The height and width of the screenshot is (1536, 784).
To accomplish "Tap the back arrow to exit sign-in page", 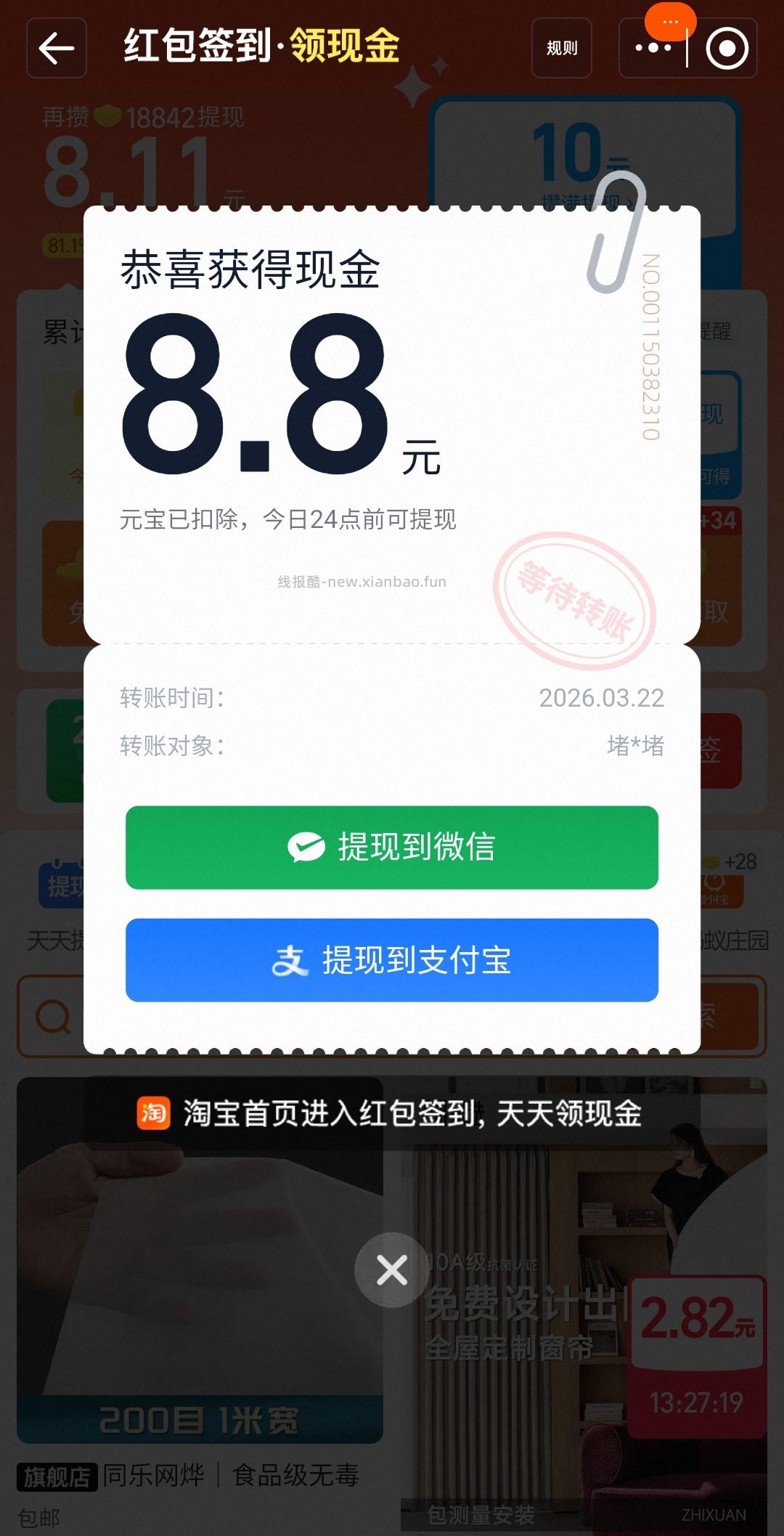I will (56, 49).
